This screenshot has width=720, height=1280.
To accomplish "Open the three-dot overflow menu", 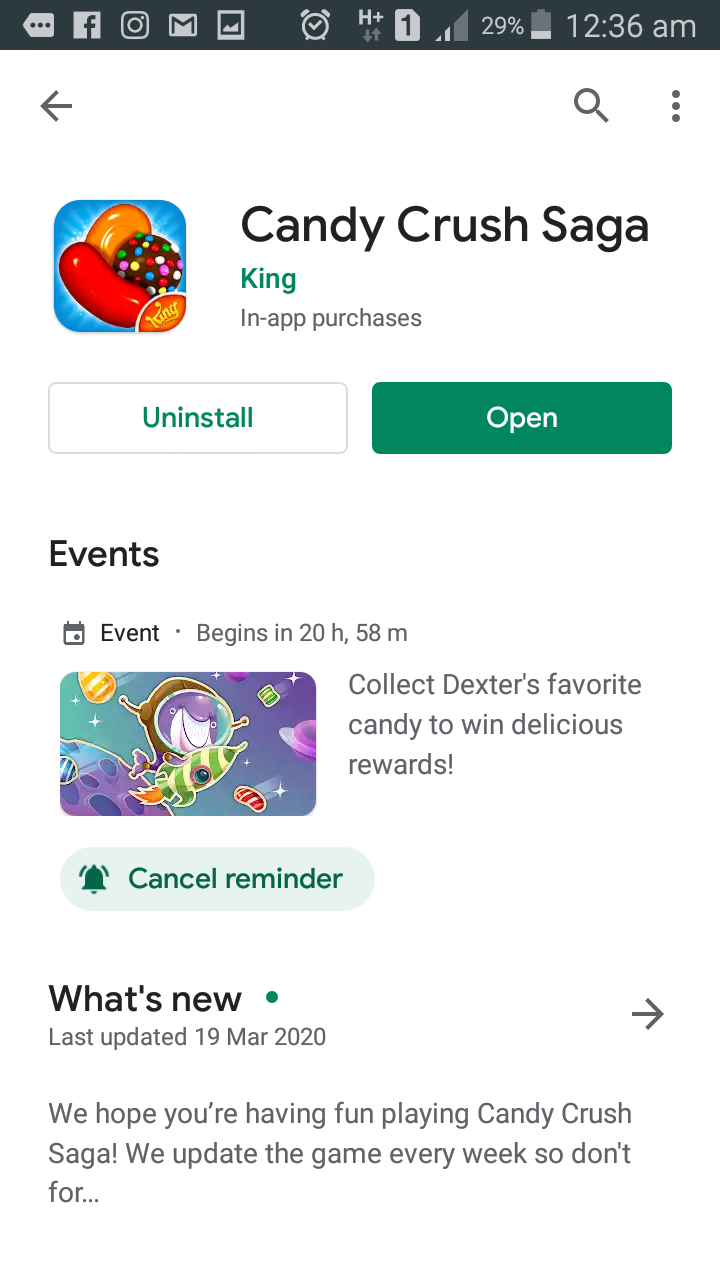I will click(676, 105).
